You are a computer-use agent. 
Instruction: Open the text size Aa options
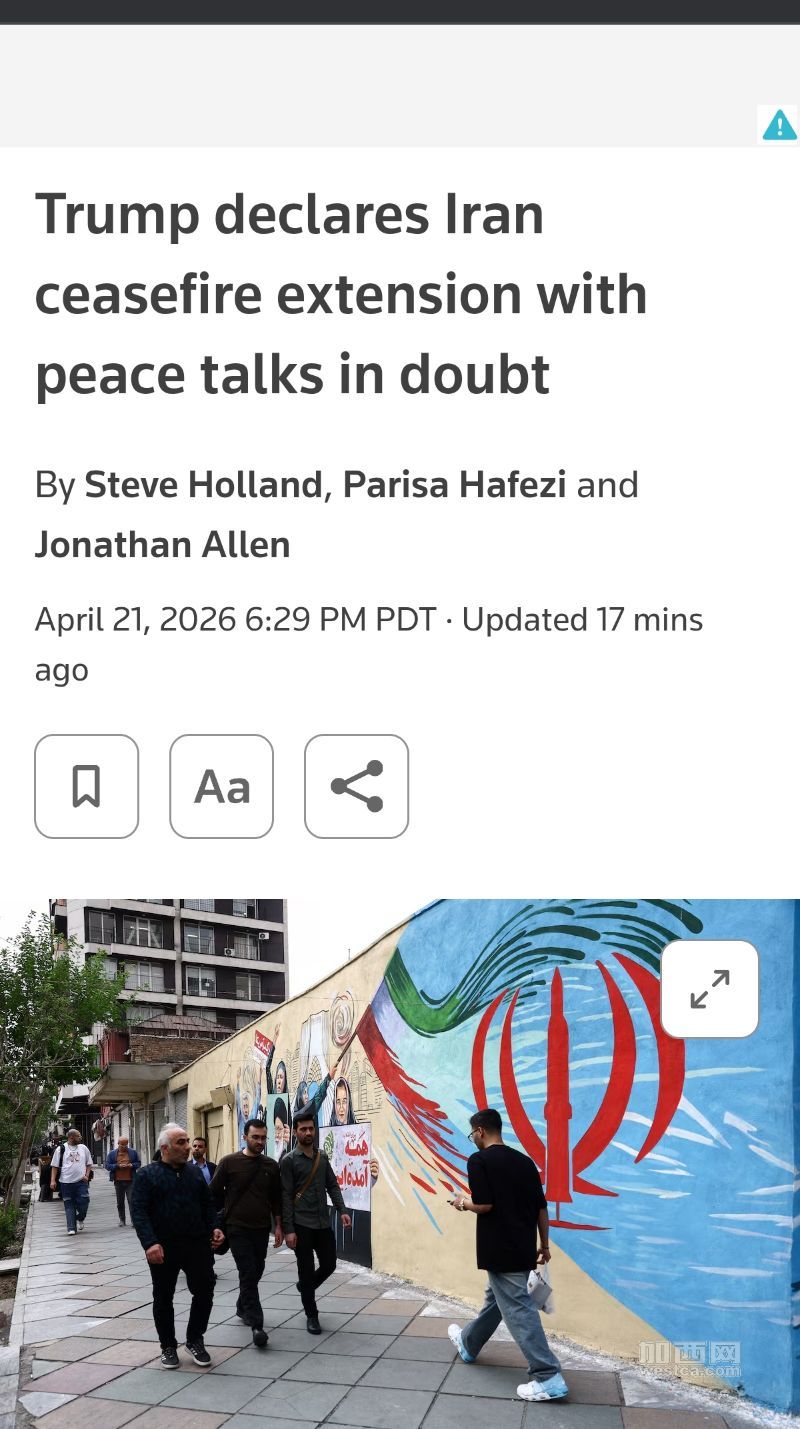221,786
